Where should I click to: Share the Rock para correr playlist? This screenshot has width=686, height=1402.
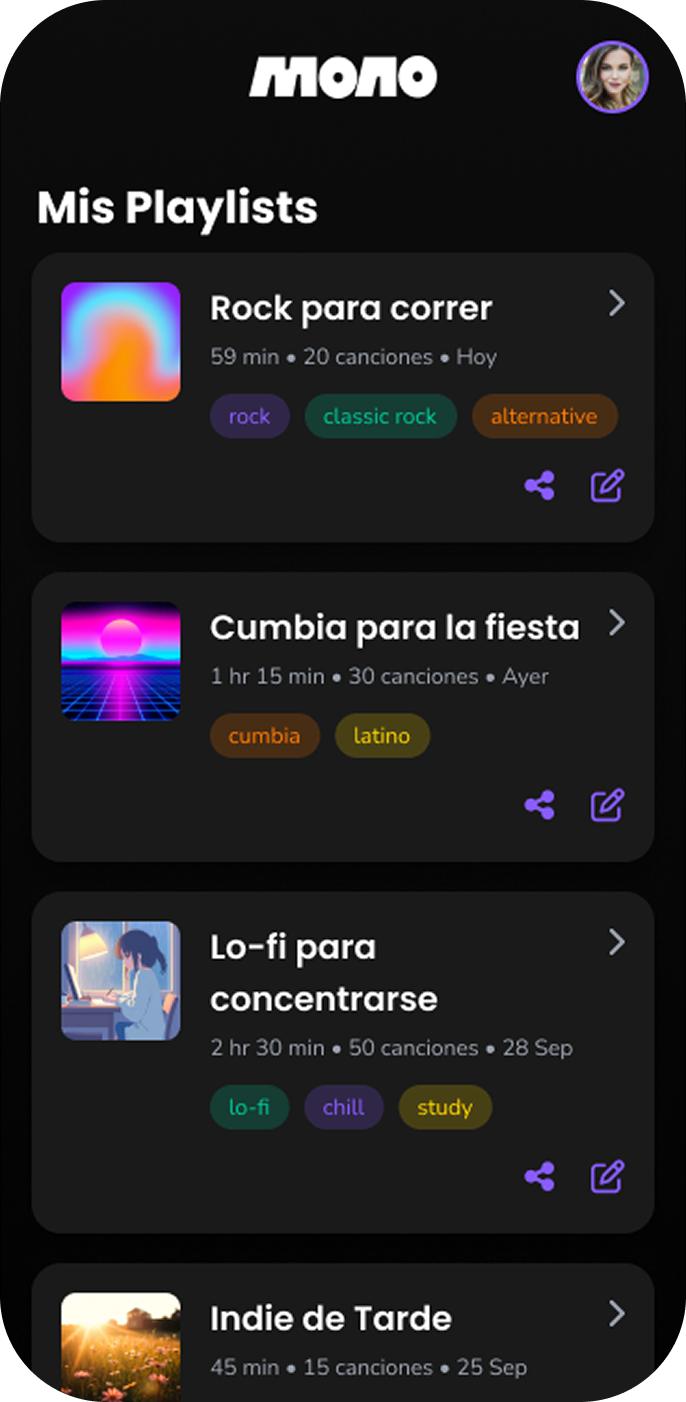coord(539,487)
